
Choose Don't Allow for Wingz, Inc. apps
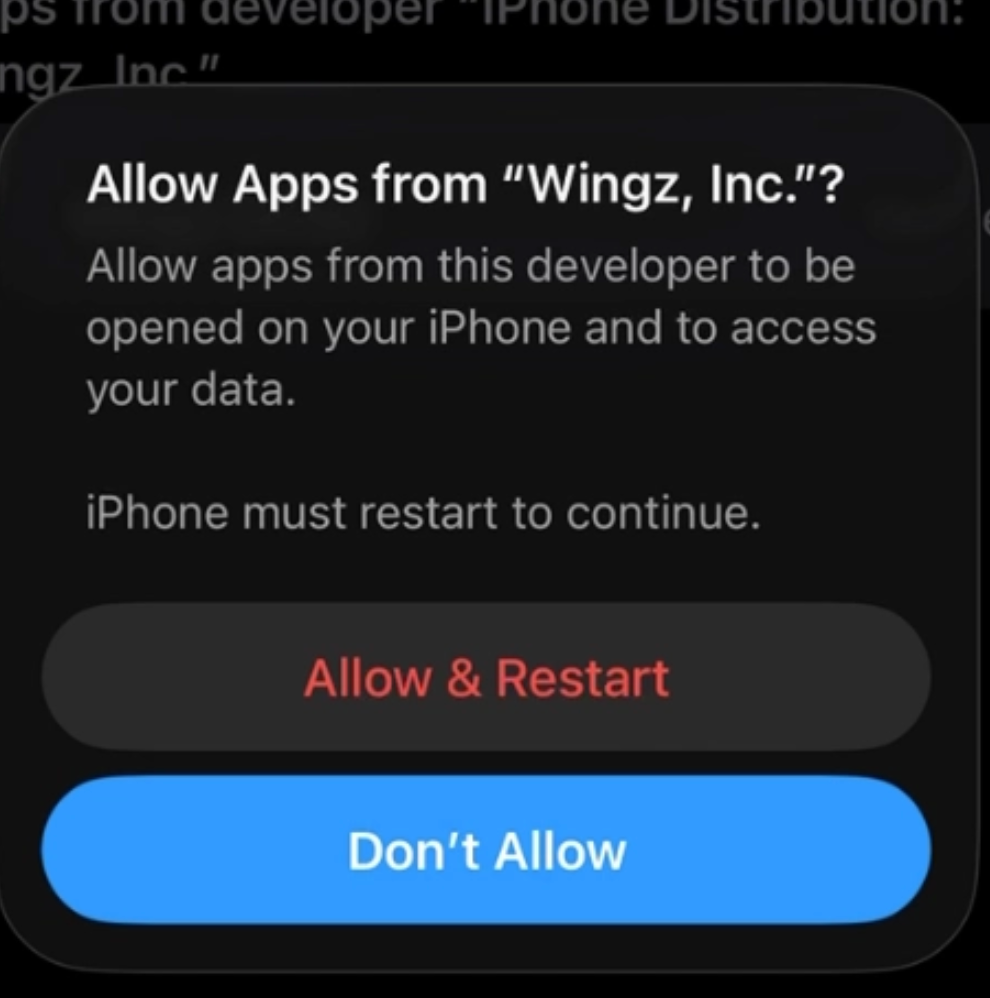pyautogui.click(x=486, y=851)
